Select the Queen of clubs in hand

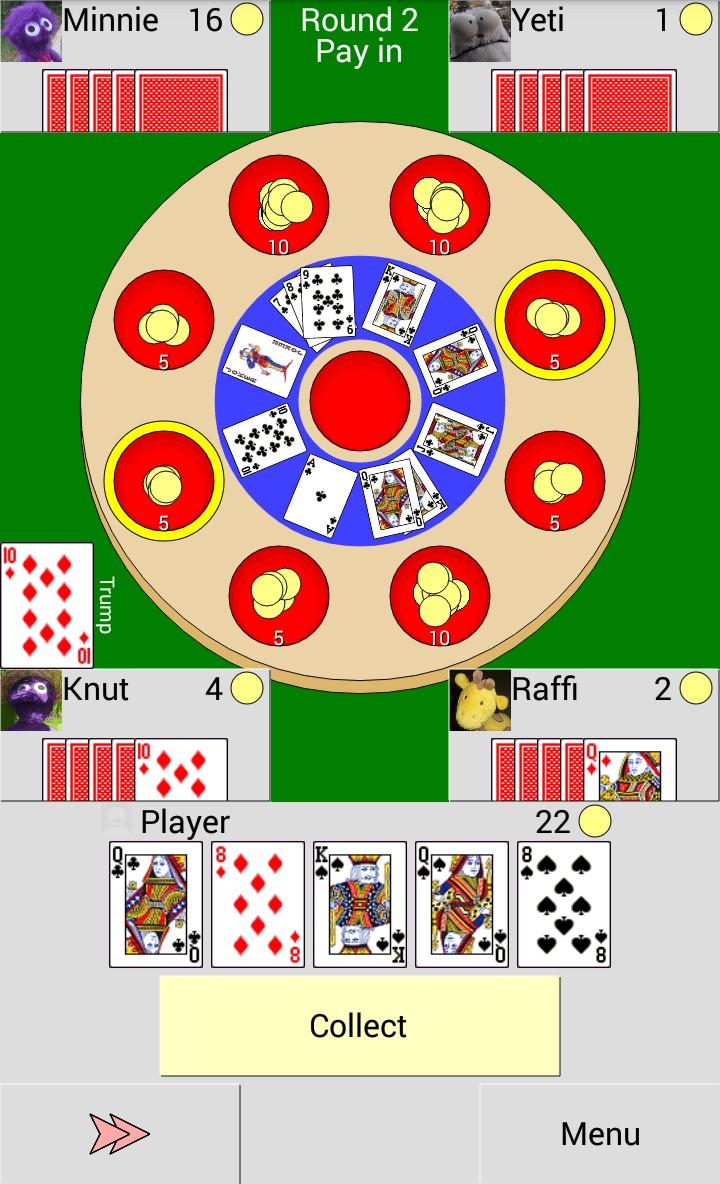click(x=156, y=904)
